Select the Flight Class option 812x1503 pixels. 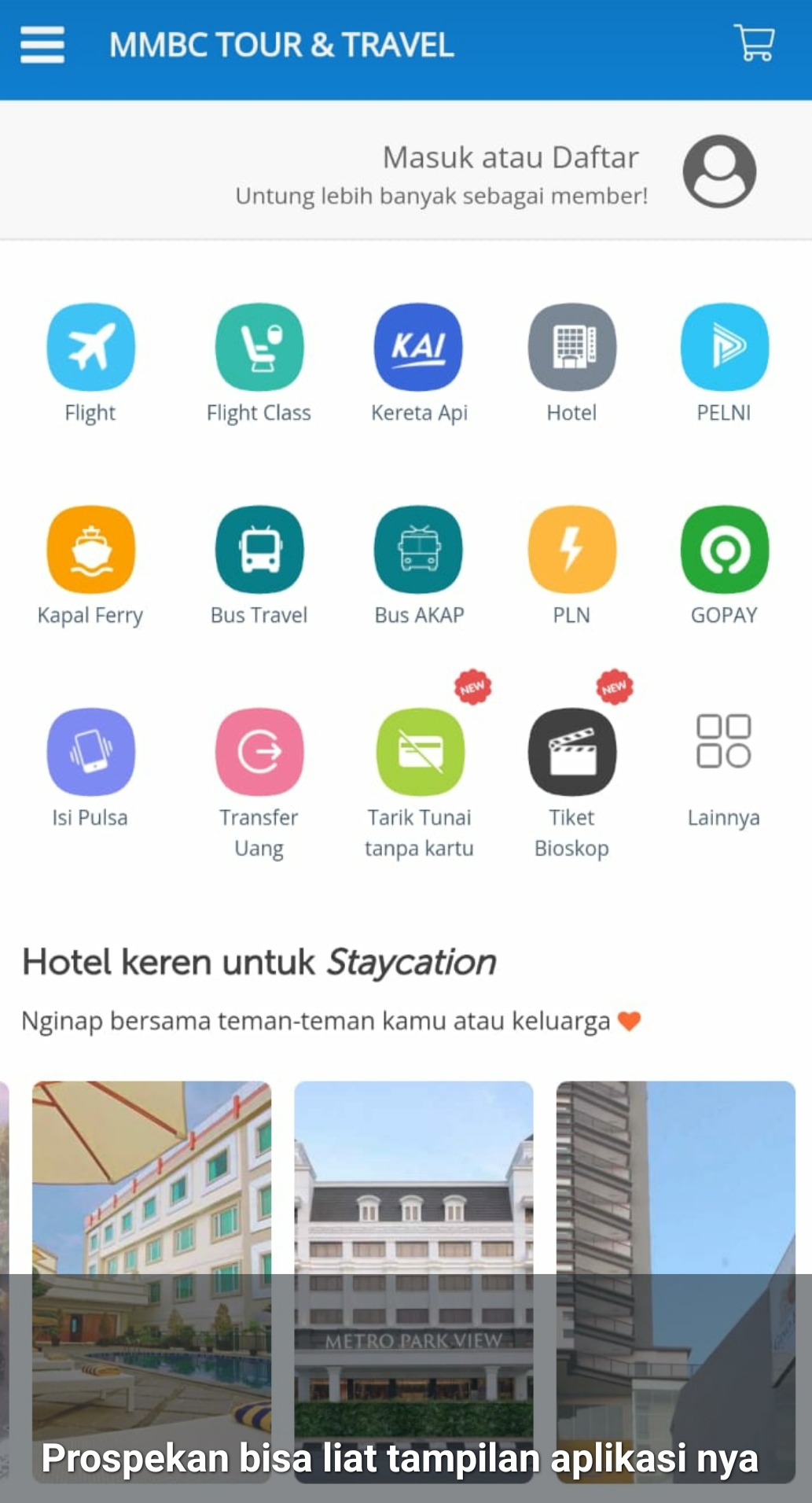pos(259,348)
